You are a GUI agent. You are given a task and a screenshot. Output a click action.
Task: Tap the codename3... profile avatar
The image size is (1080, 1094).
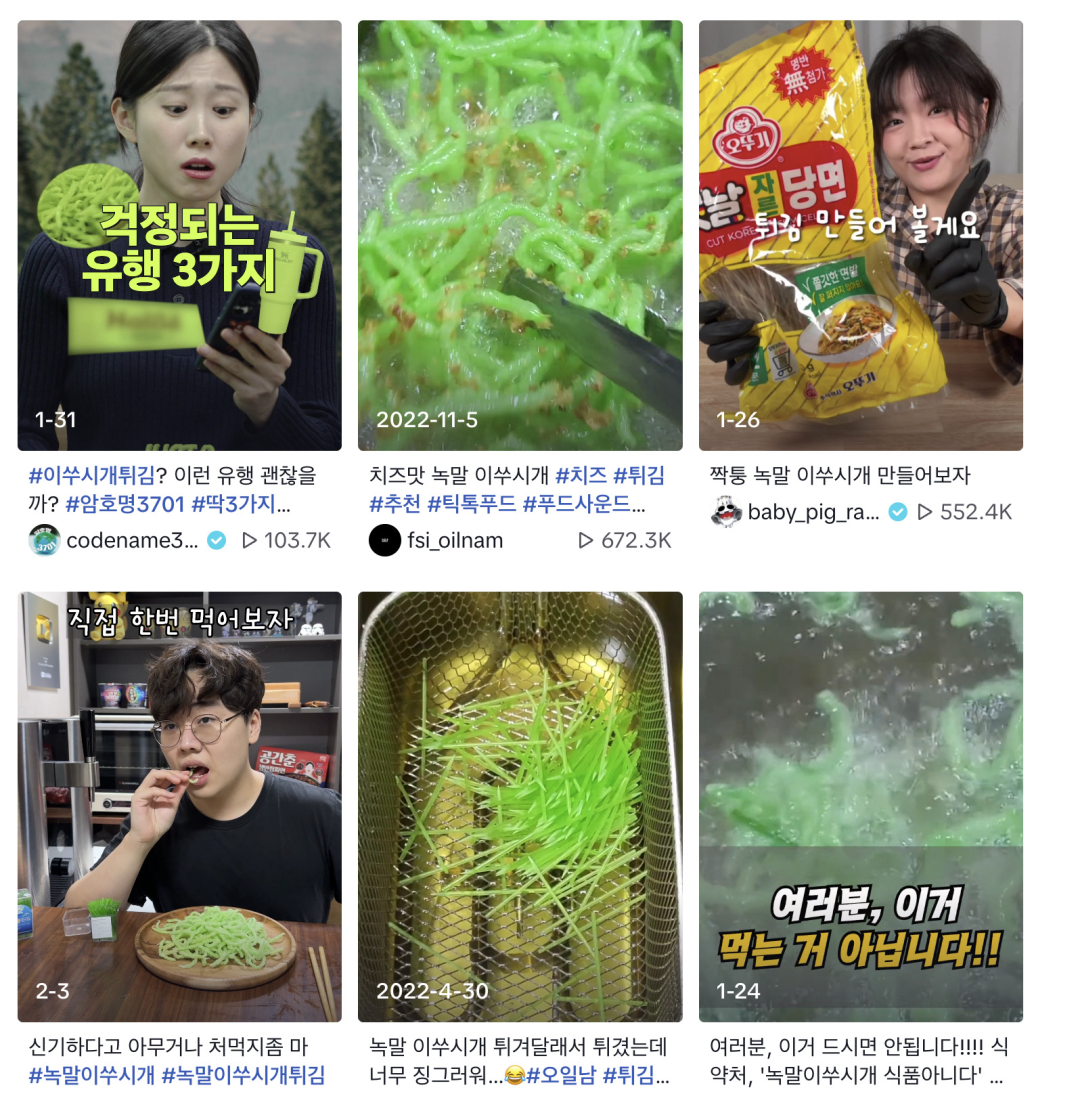coord(44,541)
